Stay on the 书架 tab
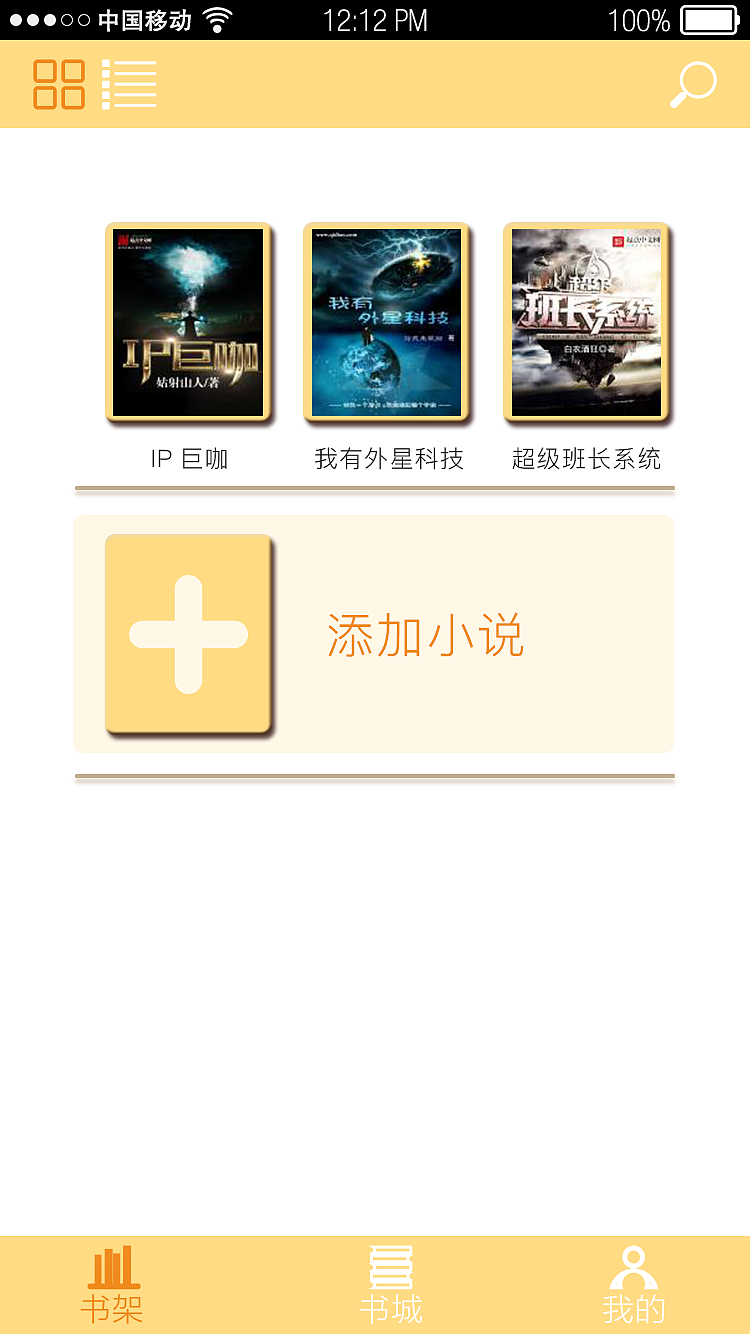This screenshot has height=1334, width=750. (113, 1285)
